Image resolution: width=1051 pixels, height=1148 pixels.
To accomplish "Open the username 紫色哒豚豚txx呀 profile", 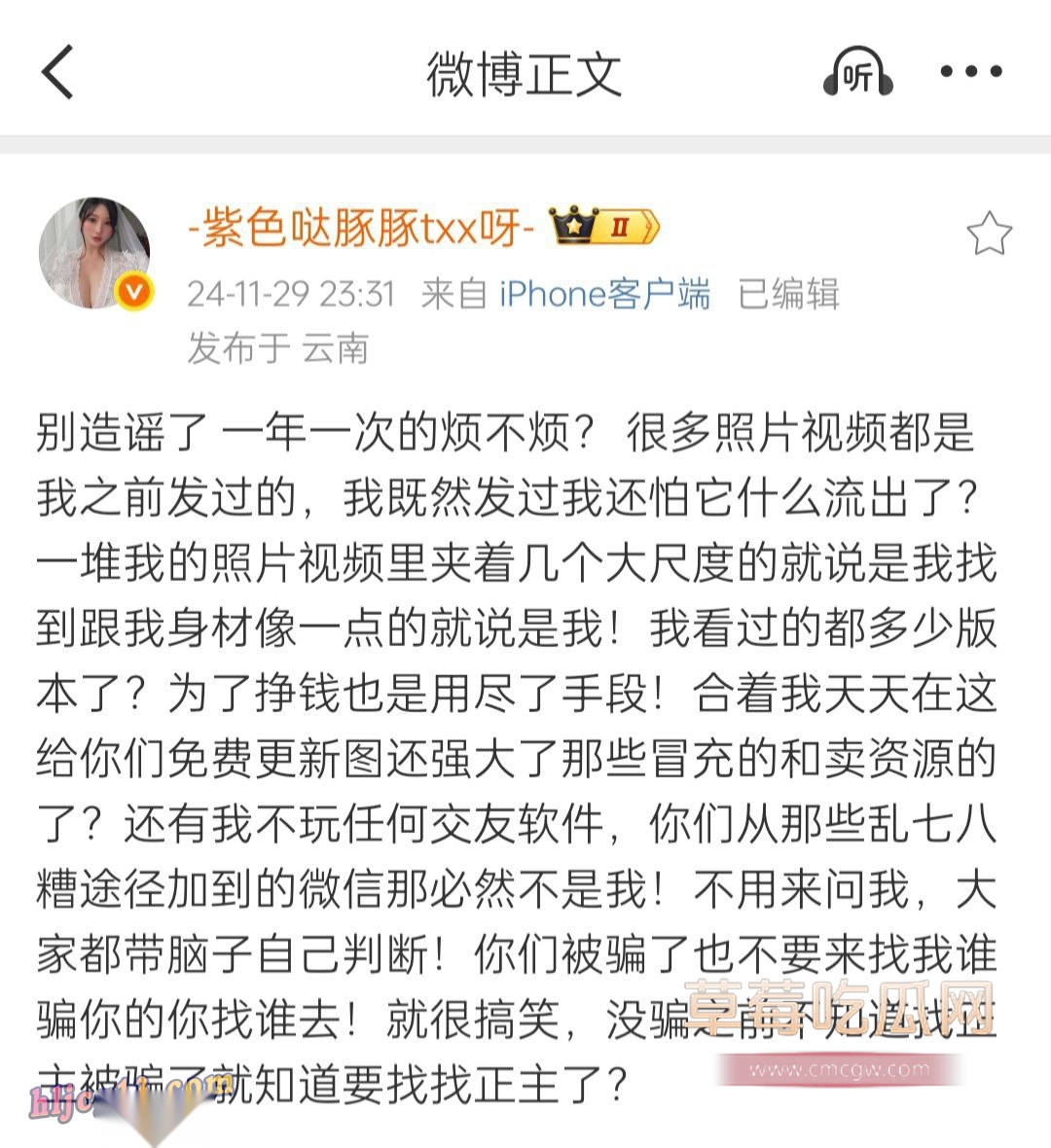I will coord(361,229).
